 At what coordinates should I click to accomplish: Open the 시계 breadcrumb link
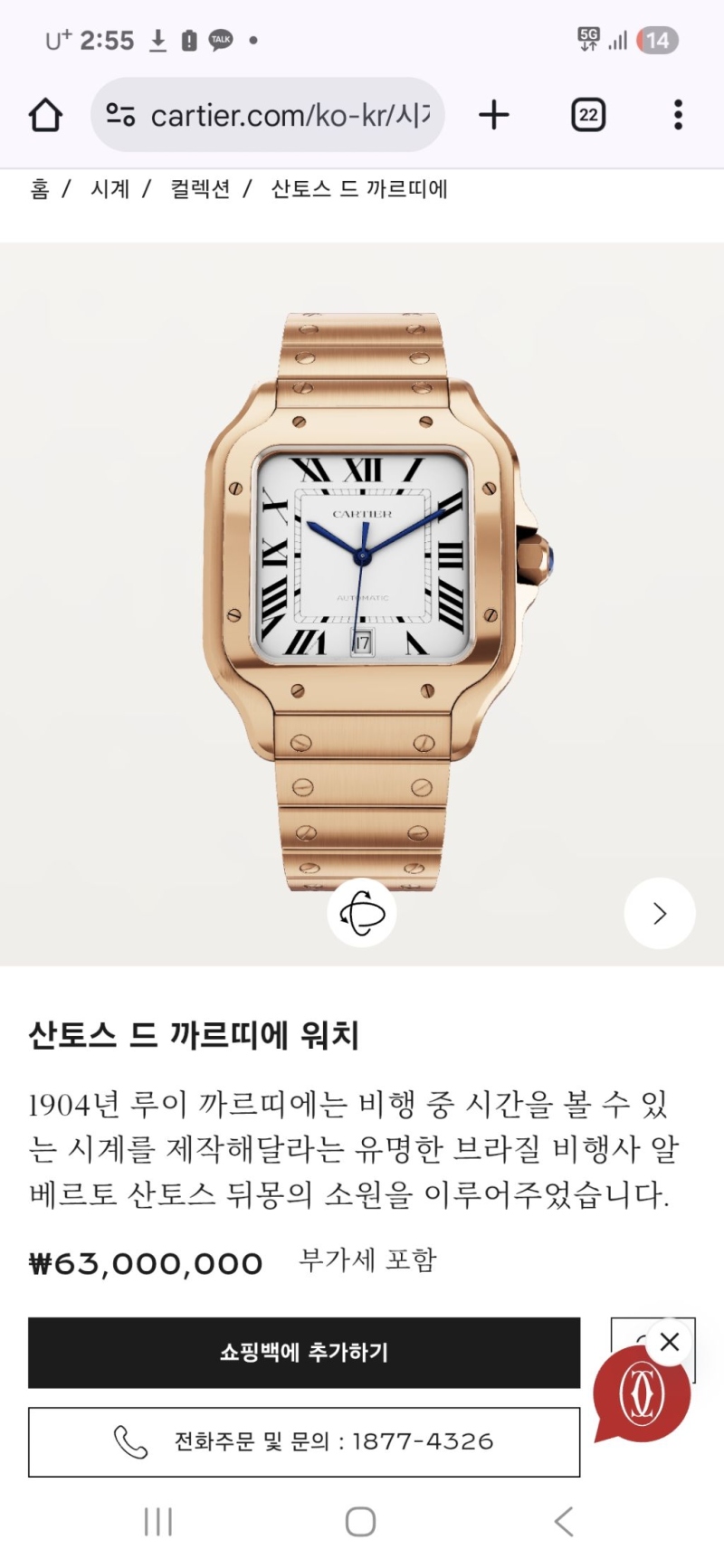(110, 189)
